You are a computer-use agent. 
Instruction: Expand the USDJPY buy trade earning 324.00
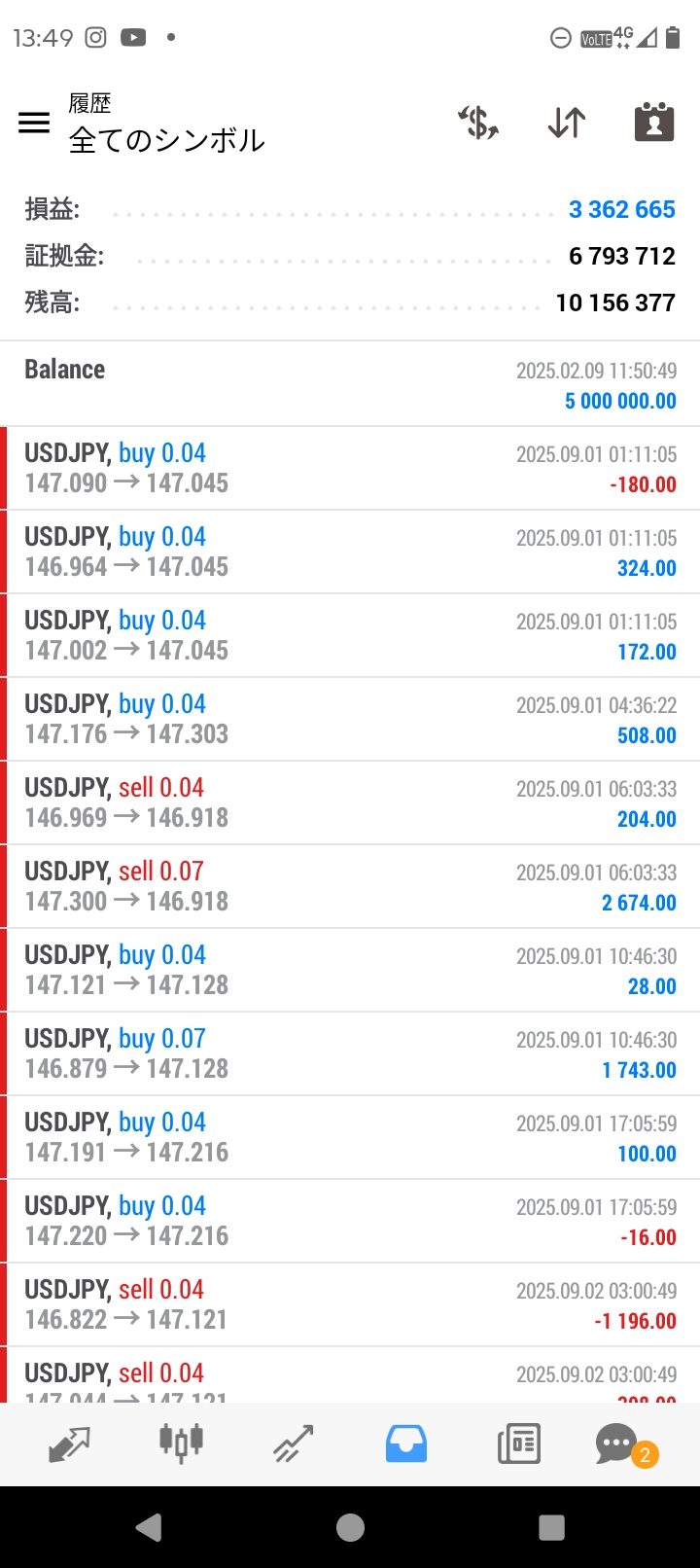pyautogui.click(x=350, y=552)
